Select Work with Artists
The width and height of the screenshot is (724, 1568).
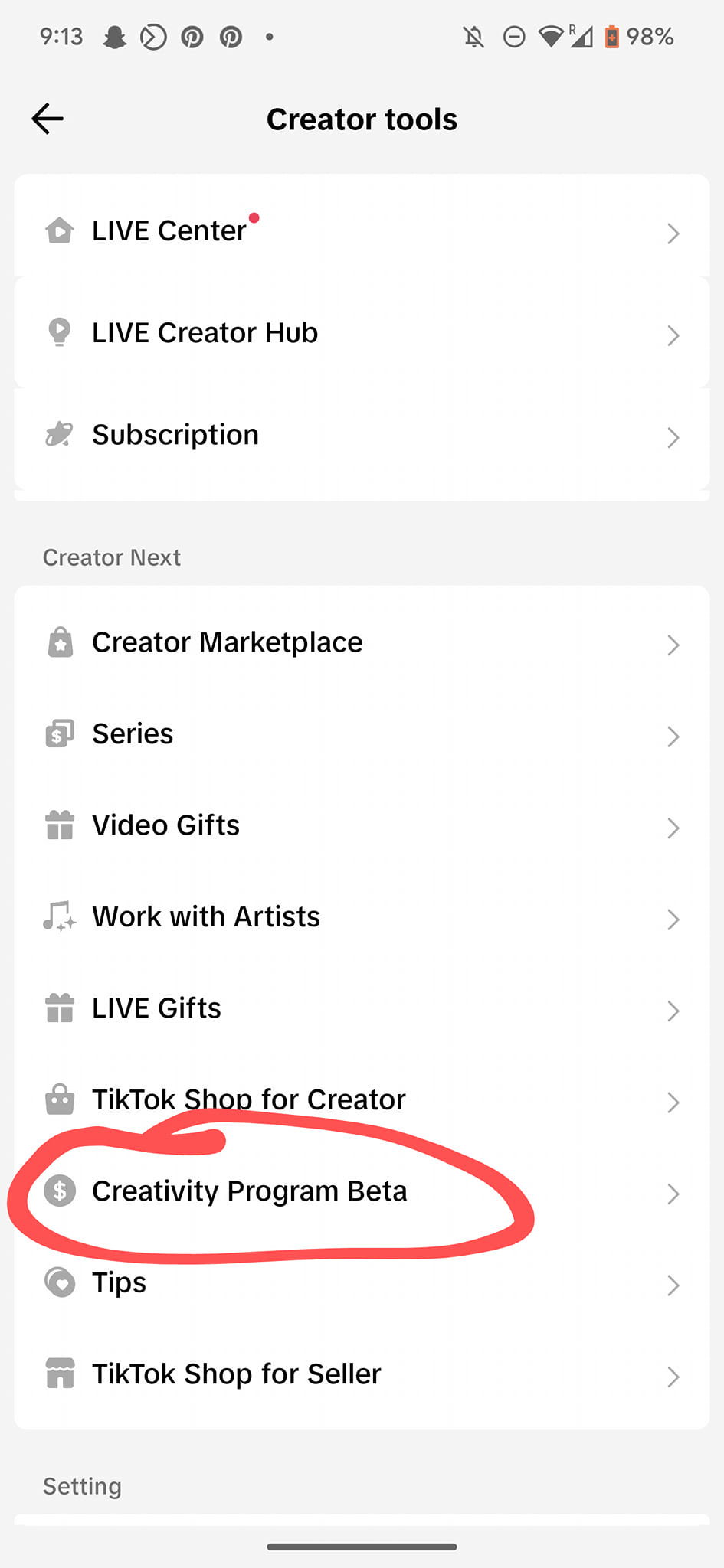click(360, 917)
